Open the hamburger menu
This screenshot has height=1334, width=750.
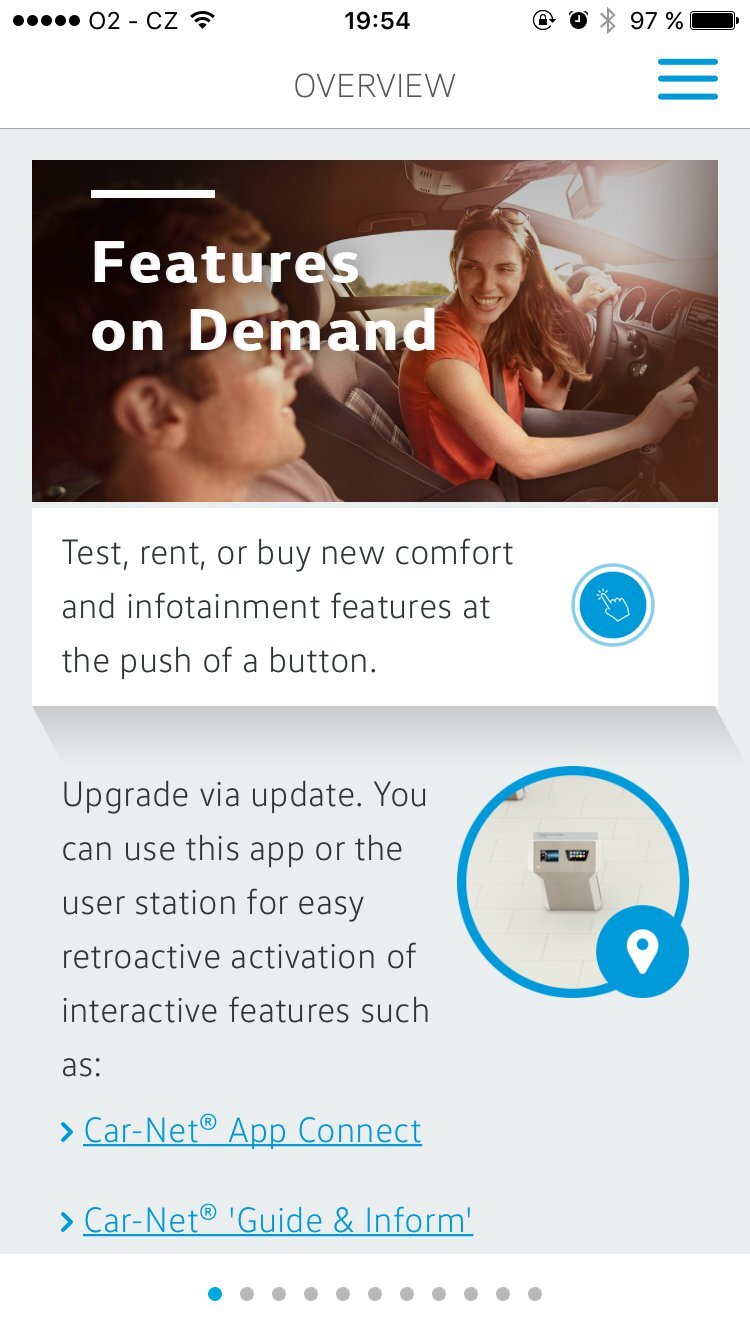(687, 79)
